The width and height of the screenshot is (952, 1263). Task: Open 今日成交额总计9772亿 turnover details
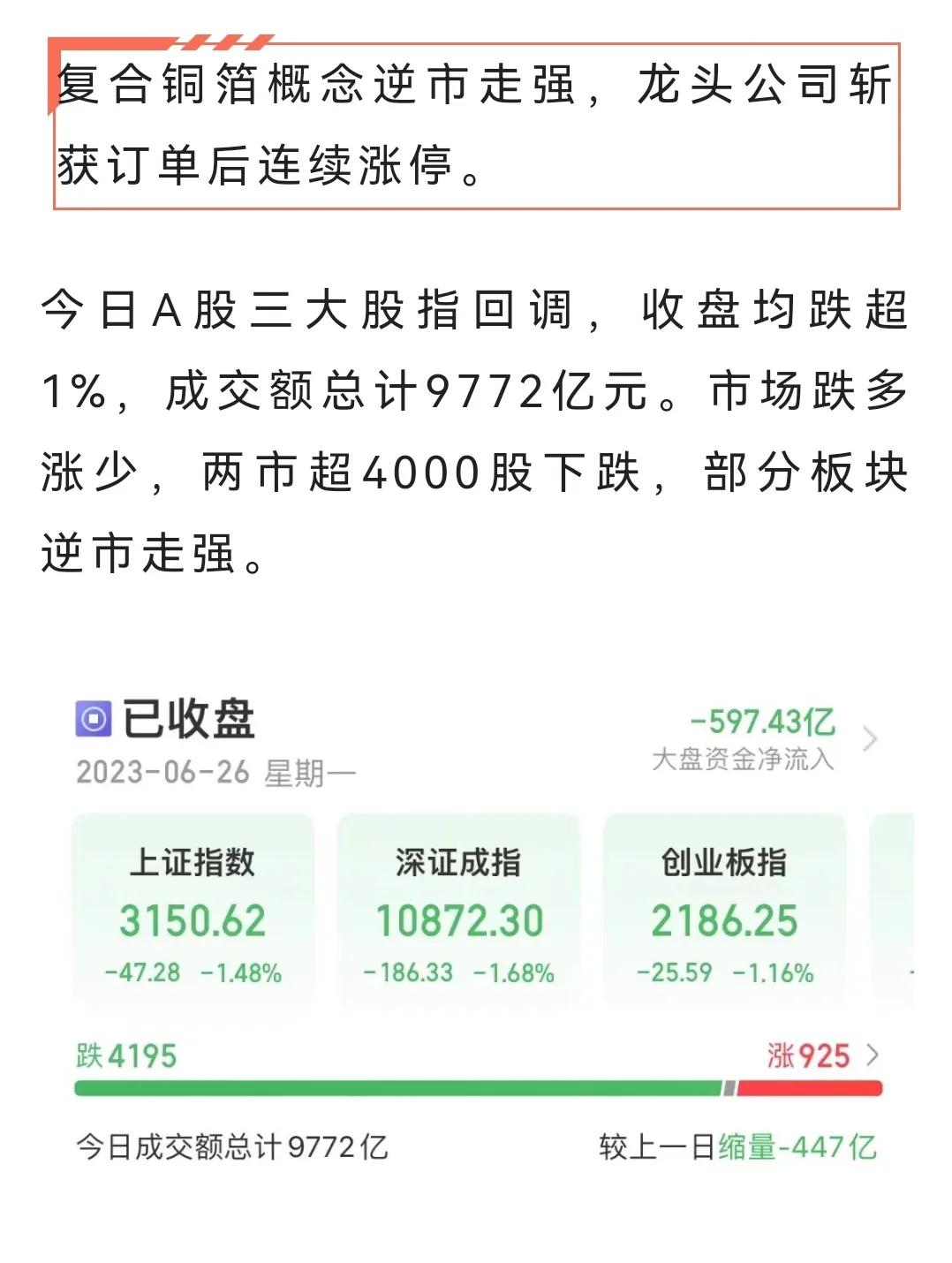coord(235,1148)
